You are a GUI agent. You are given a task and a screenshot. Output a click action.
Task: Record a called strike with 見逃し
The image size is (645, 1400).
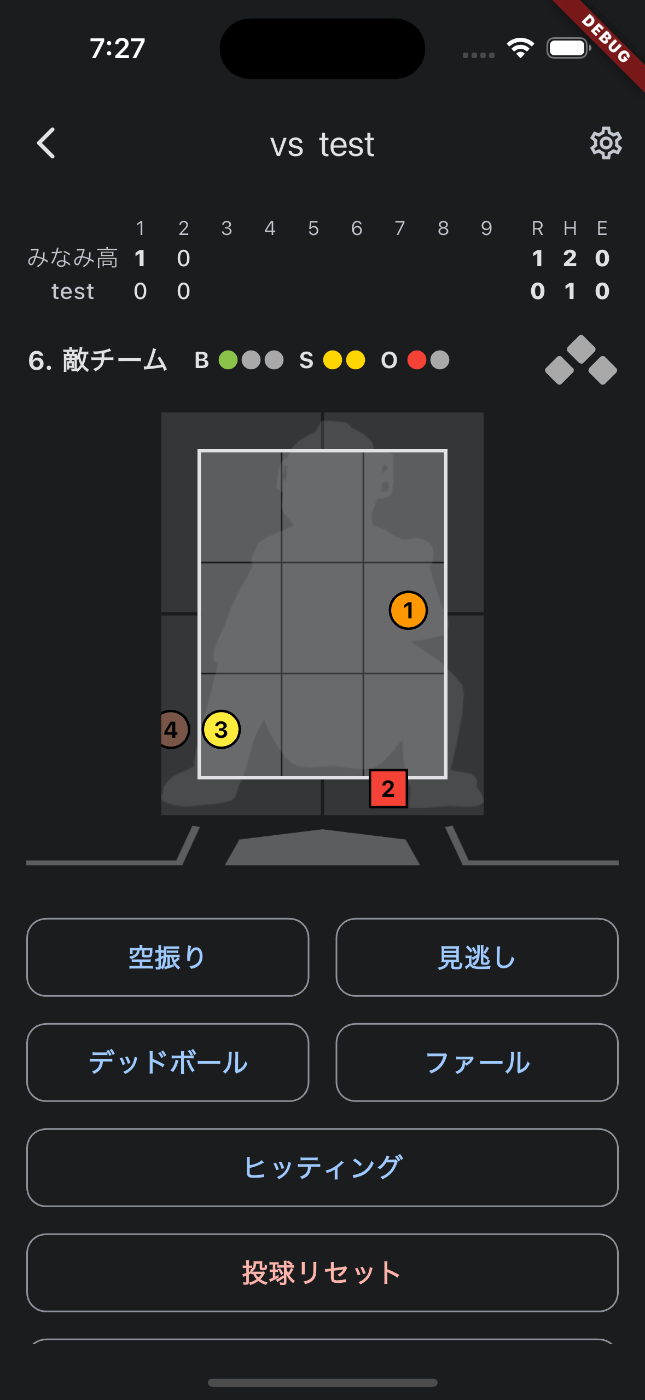(477, 957)
